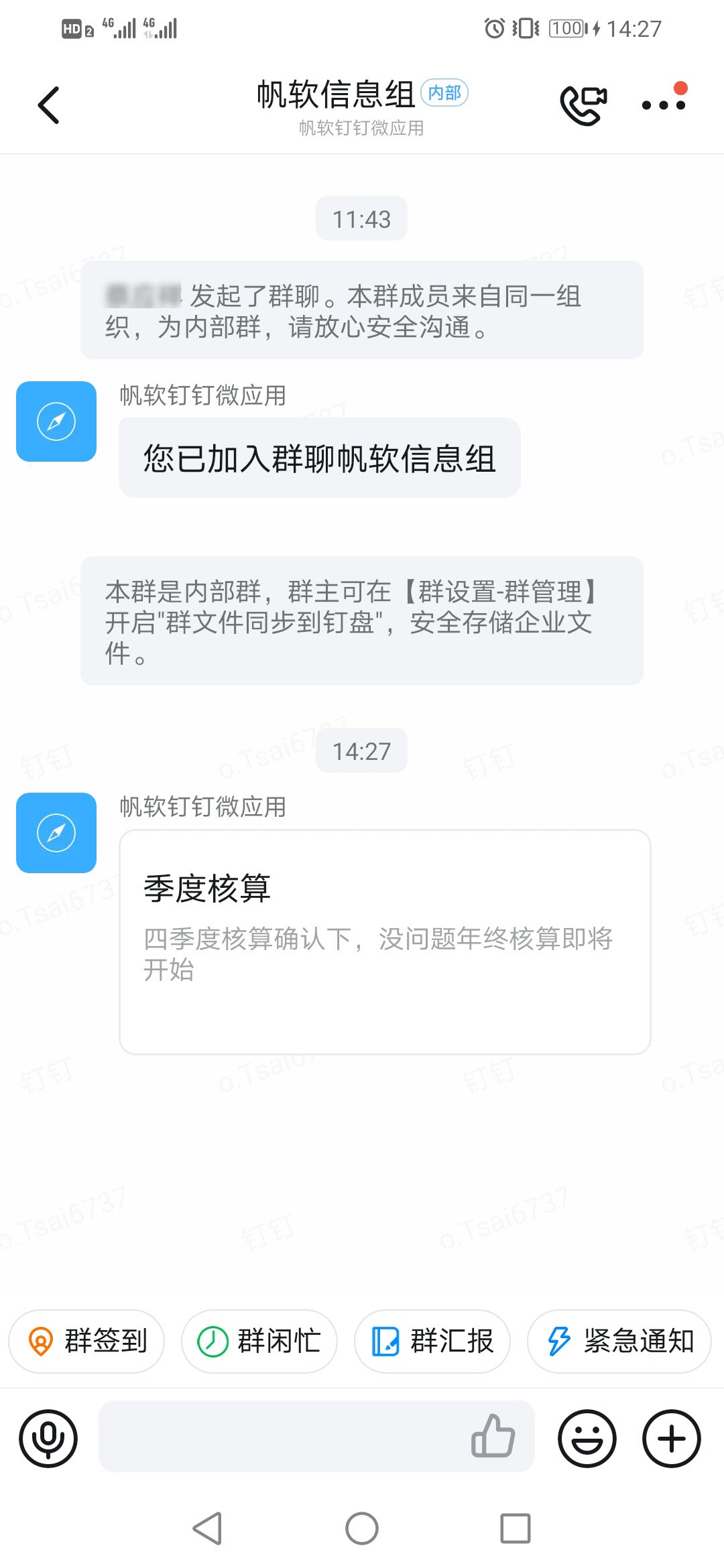This screenshot has width=724, height=1568.
Task: Go back from the 帆软信息组 chat
Action: pos(48,105)
